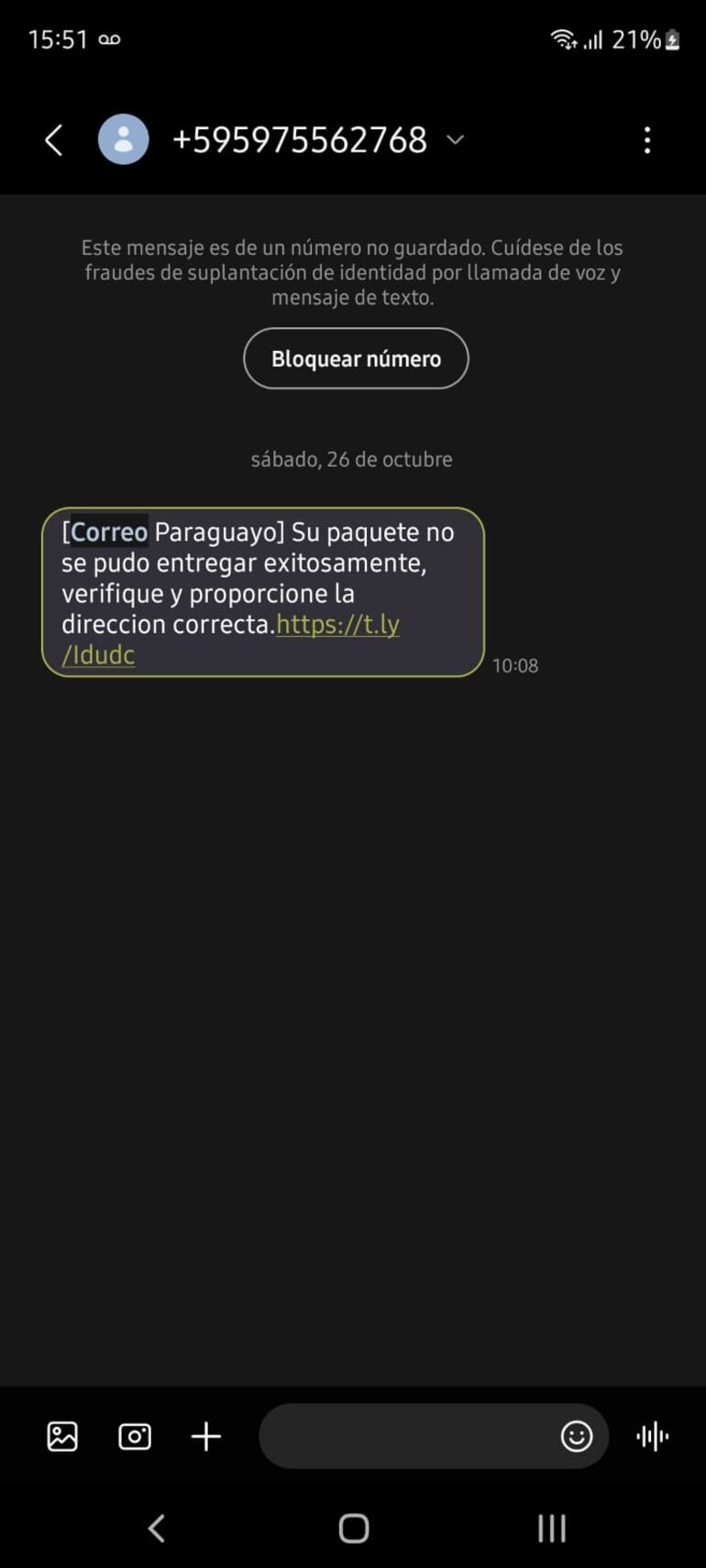Go to the system home screen
This screenshot has width=706, height=1568.
[x=354, y=1528]
